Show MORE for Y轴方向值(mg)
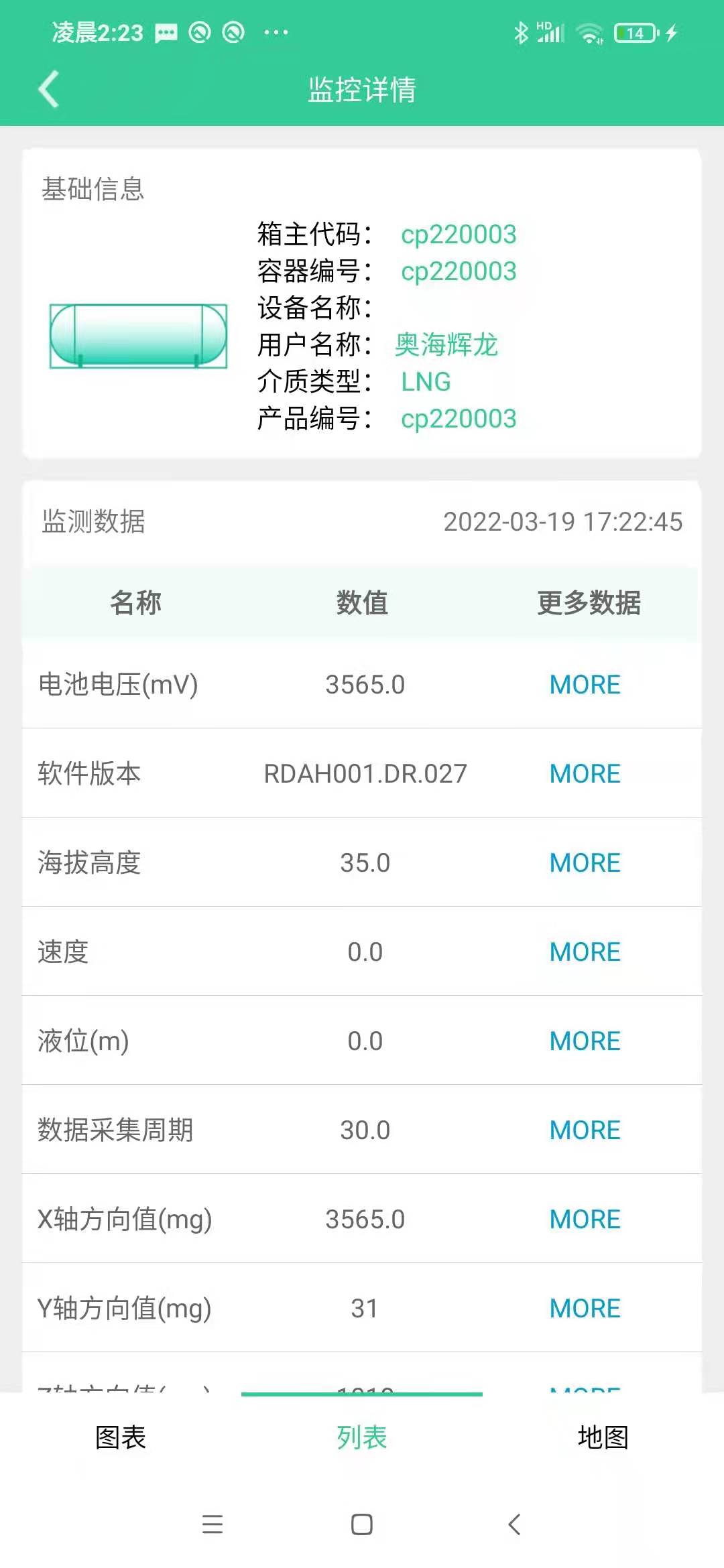724x1568 pixels. 585,1309
